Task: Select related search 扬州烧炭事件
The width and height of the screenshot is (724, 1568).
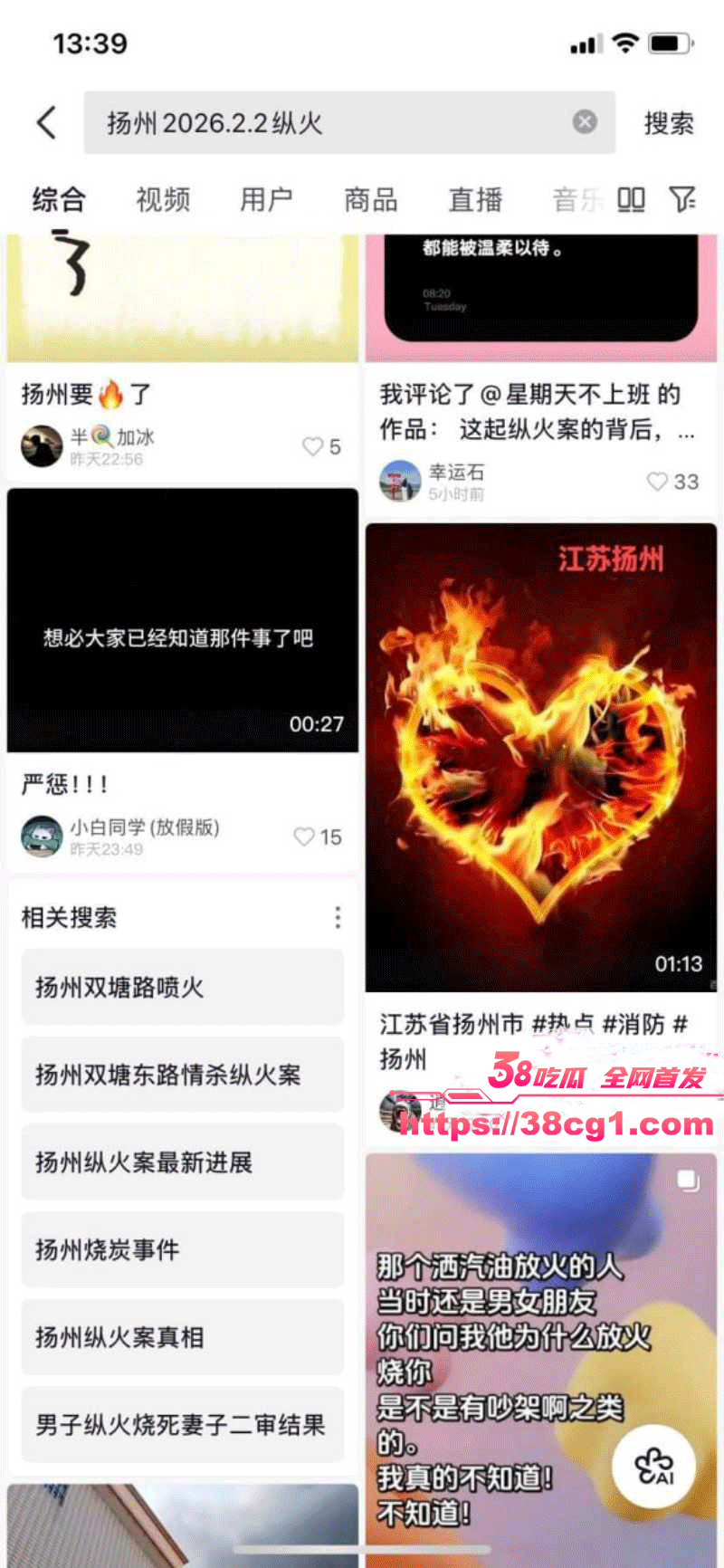Action: coord(183,1249)
